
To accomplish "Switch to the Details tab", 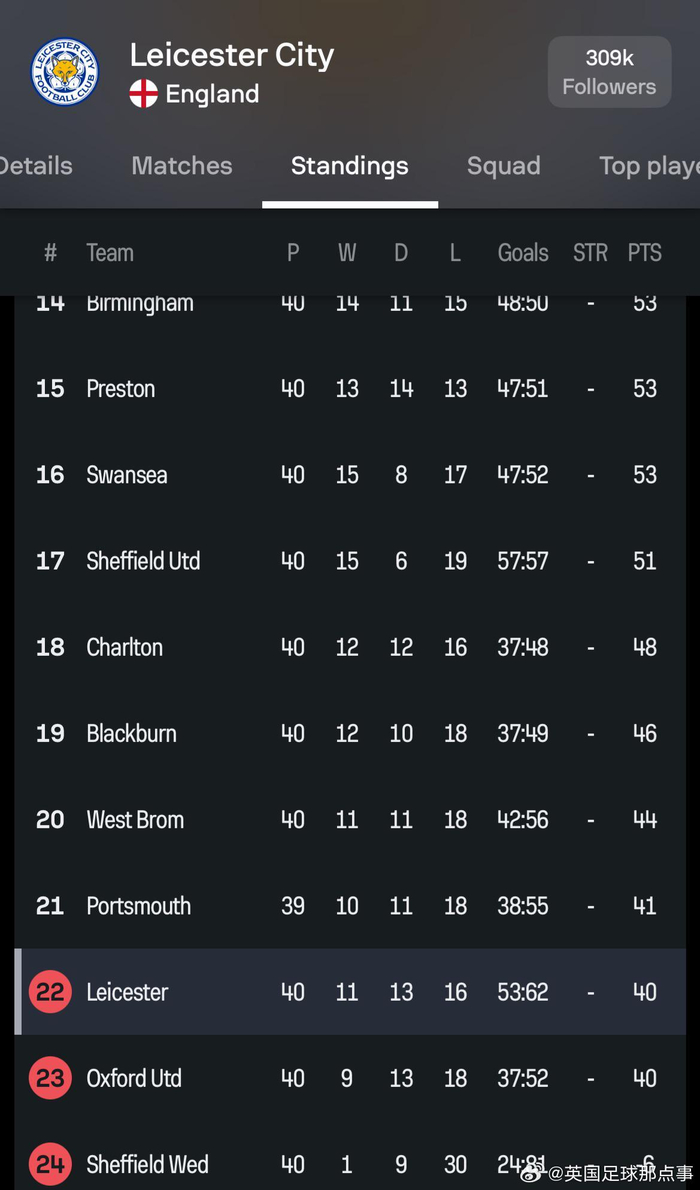I will tap(36, 166).
